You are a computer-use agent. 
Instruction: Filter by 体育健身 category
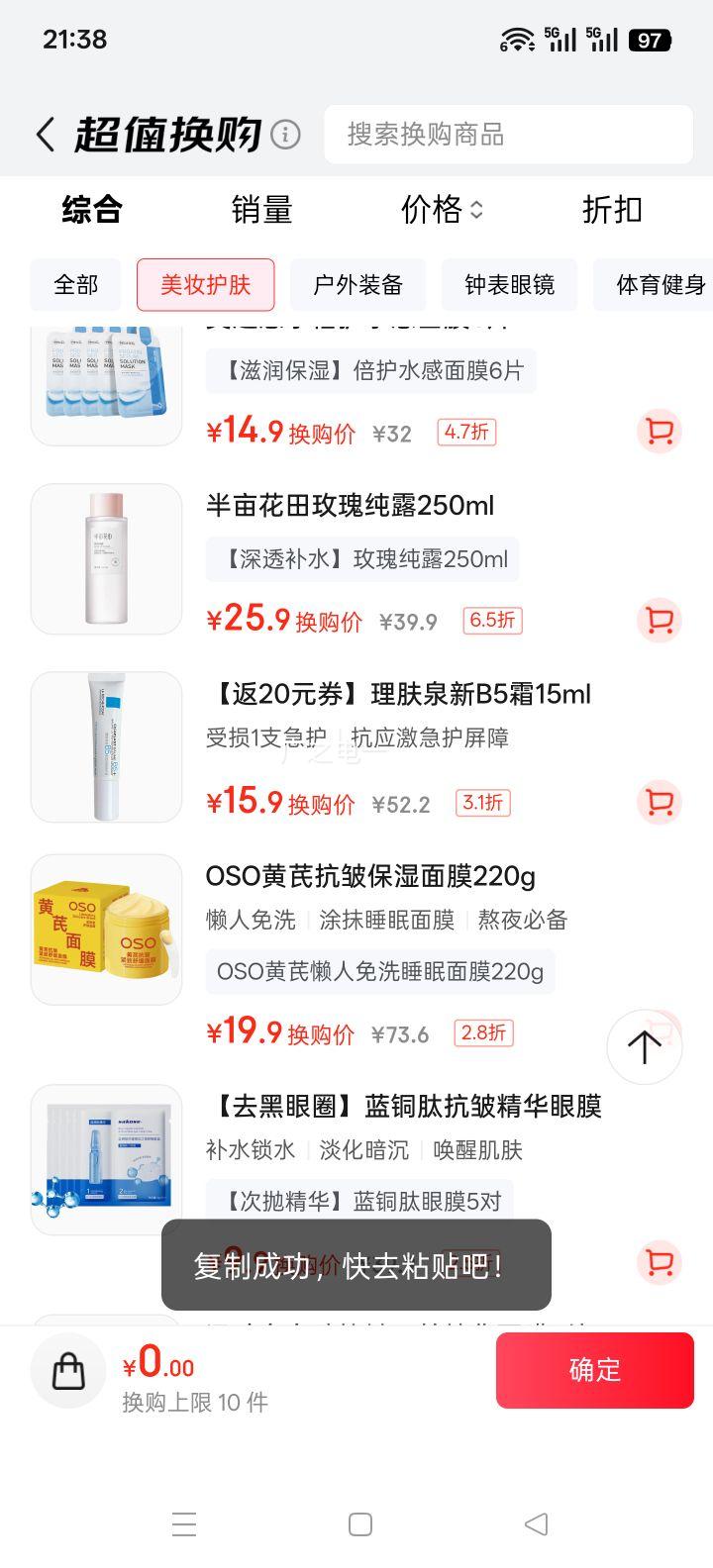click(x=659, y=285)
